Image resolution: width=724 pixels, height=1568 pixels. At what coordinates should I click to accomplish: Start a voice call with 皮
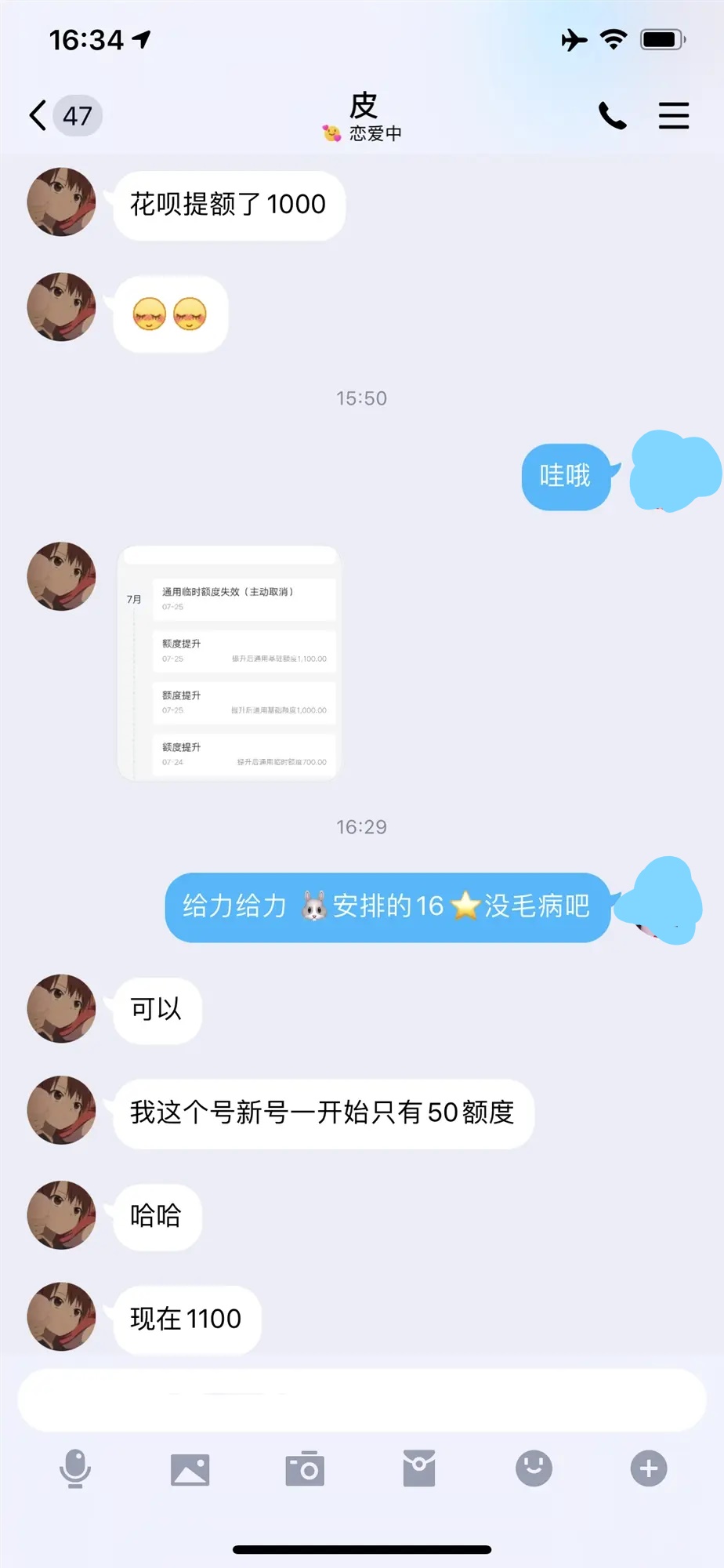(612, 115)
